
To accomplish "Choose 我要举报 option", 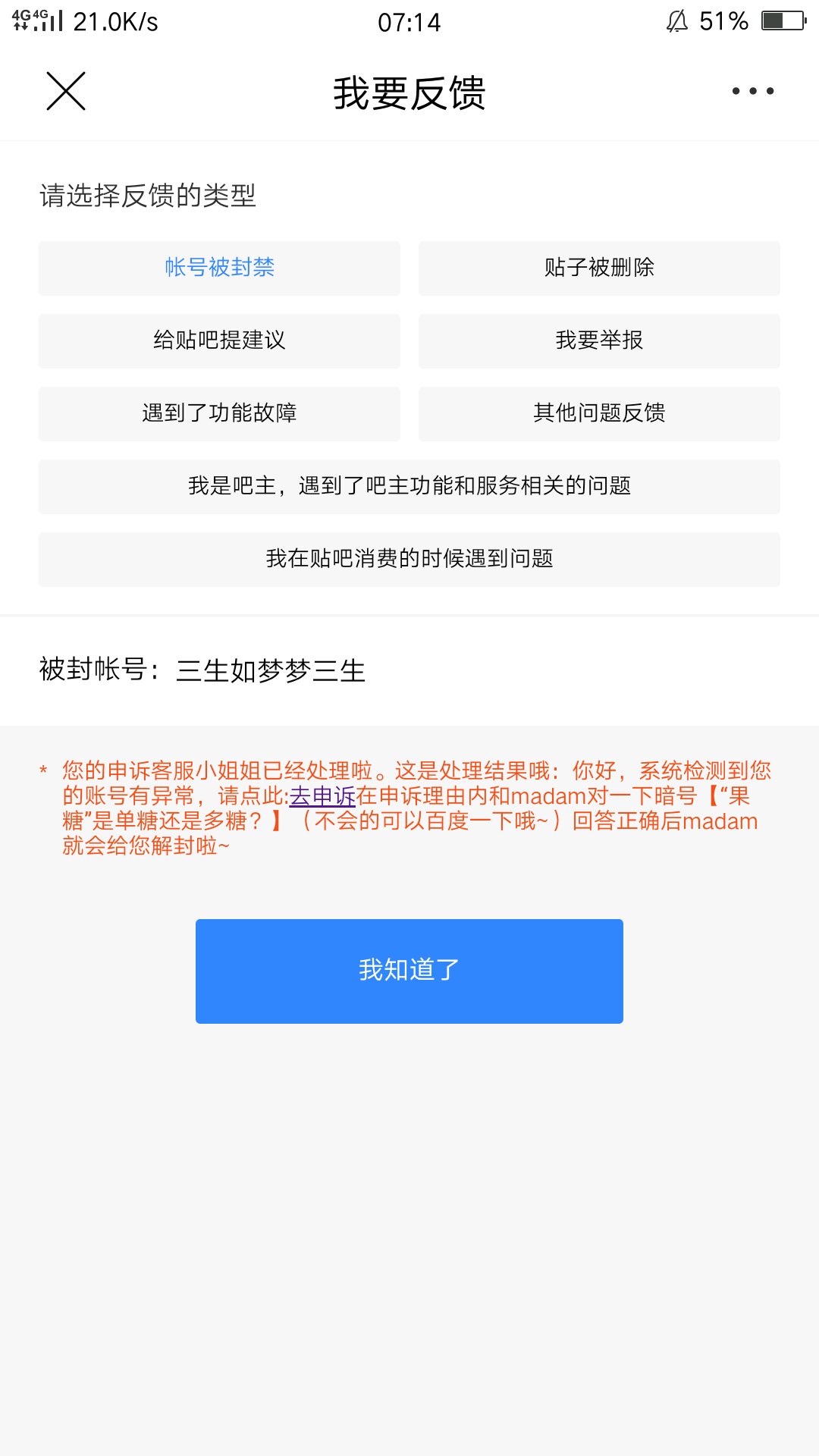I will (599, 340).
